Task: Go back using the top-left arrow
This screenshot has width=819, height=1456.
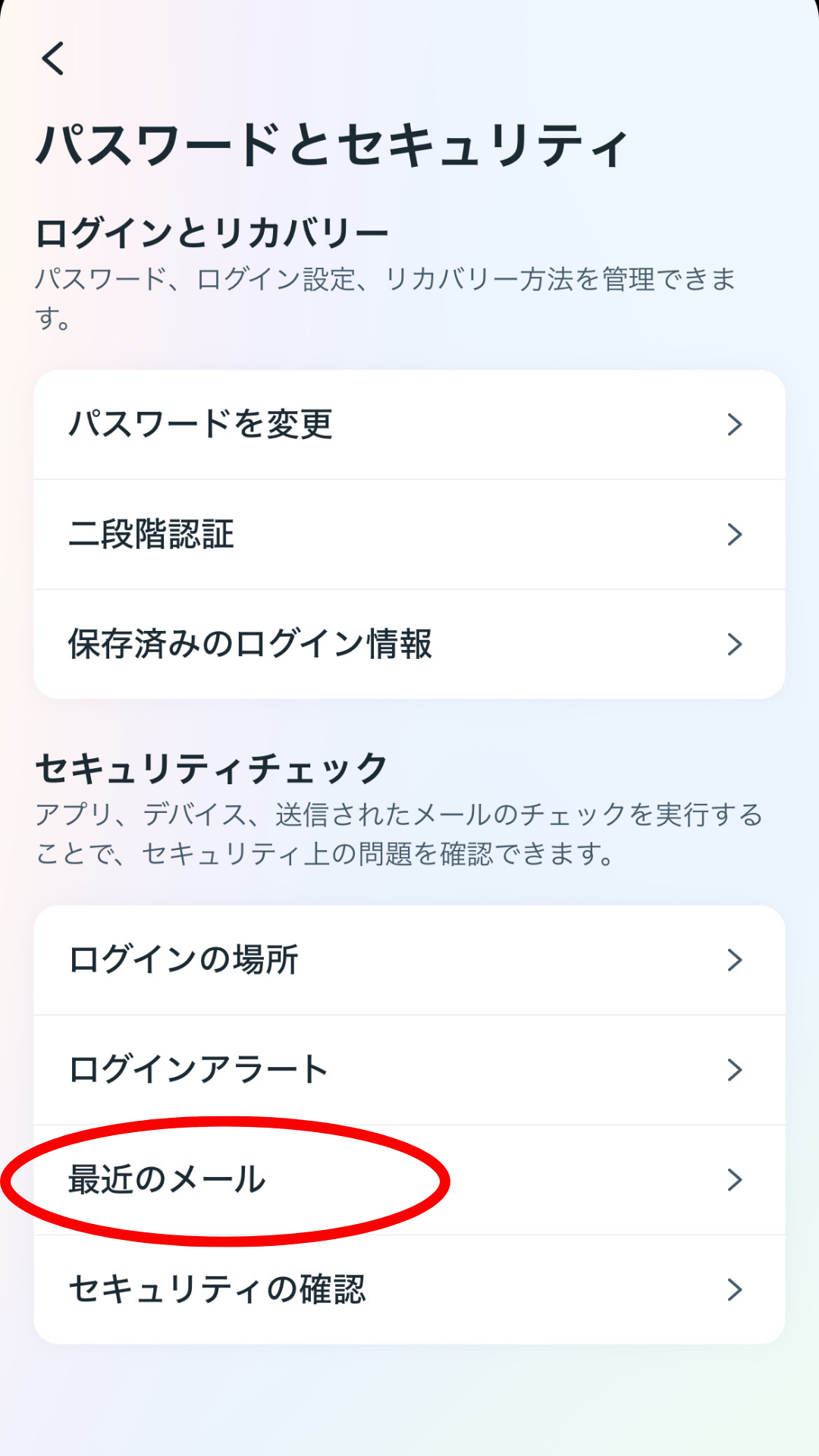Action: [53, 58]
